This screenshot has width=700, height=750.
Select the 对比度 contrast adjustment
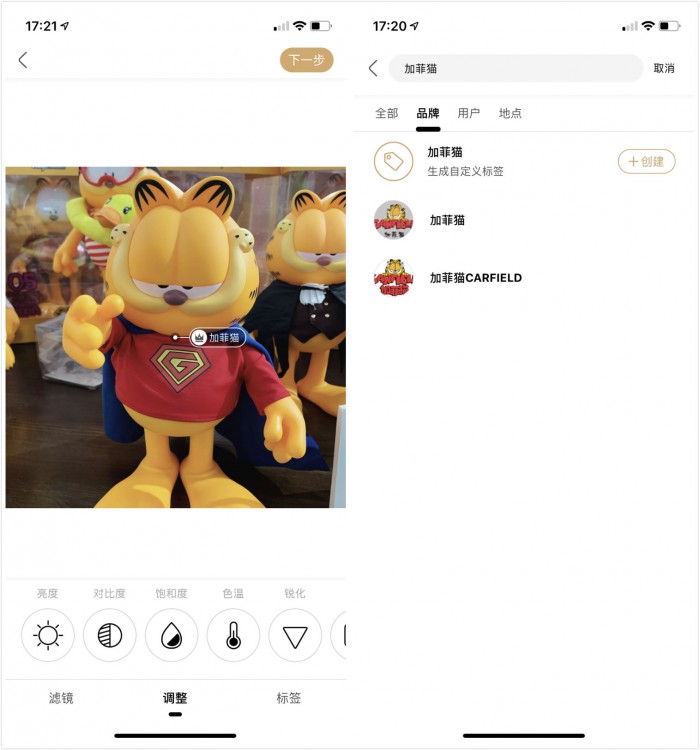(x=110, y=635)
